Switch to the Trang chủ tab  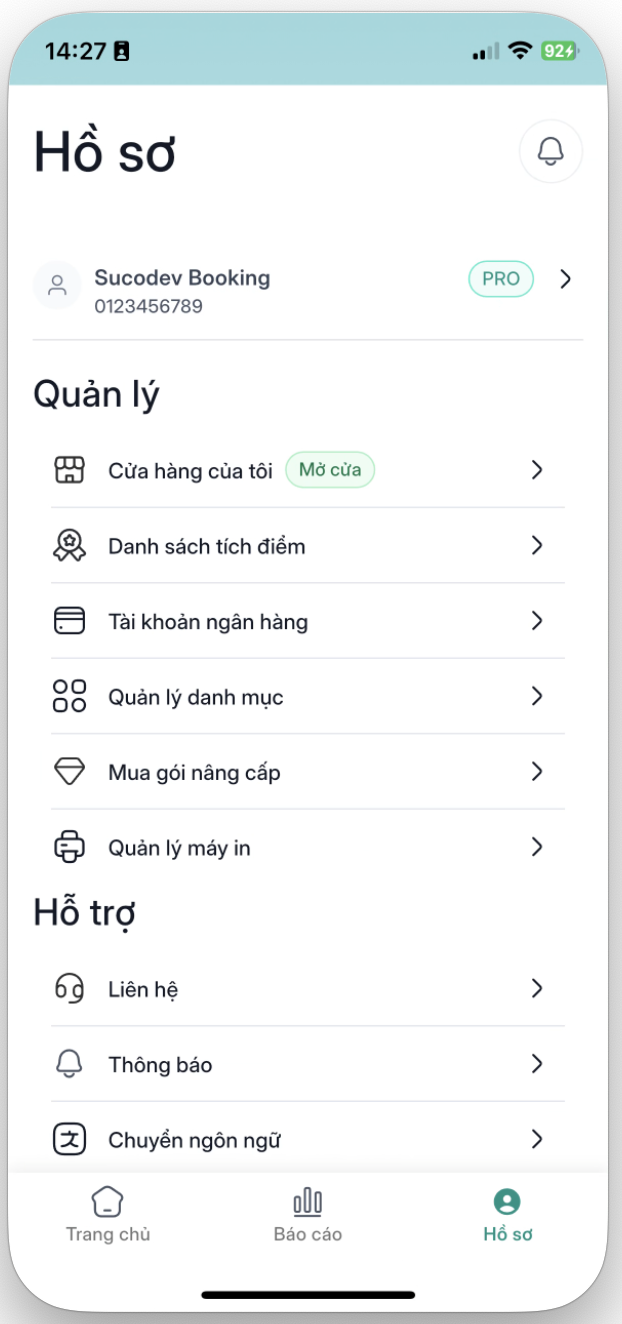[108, 1214]
